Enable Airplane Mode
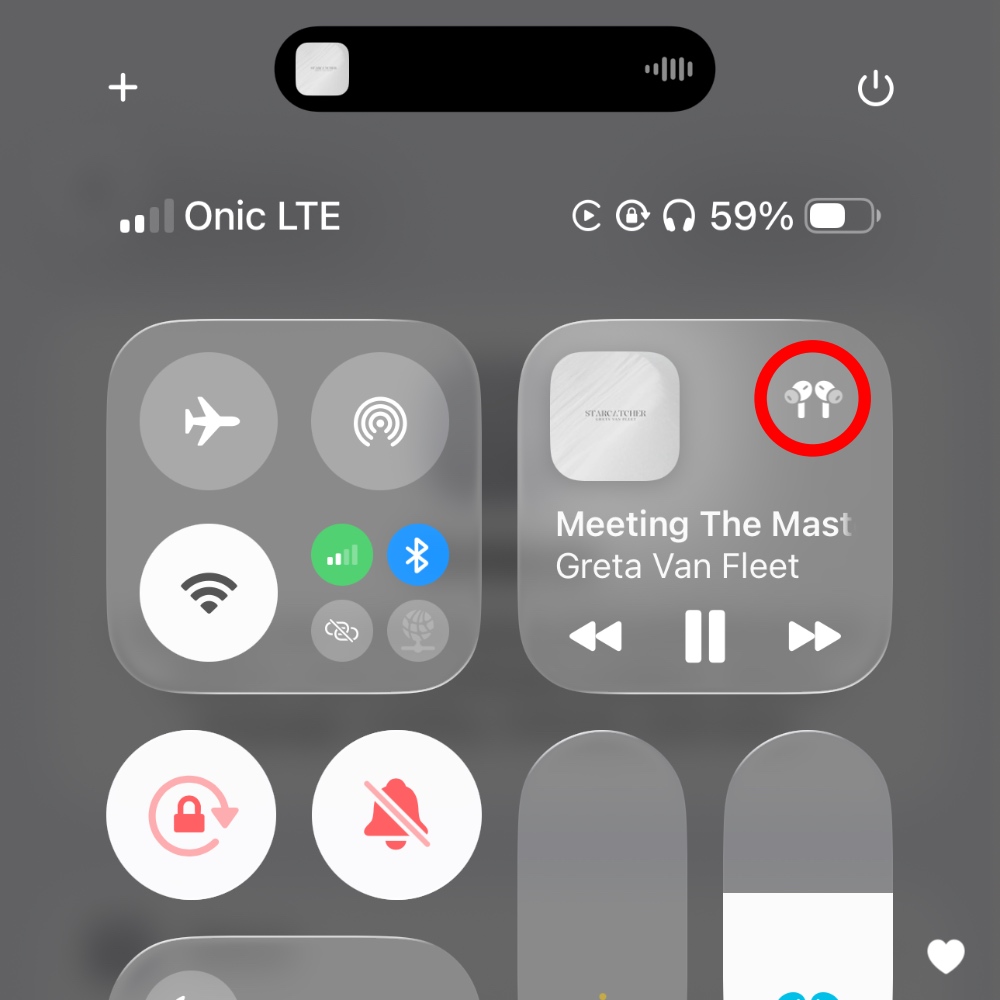 pos(209,422)
